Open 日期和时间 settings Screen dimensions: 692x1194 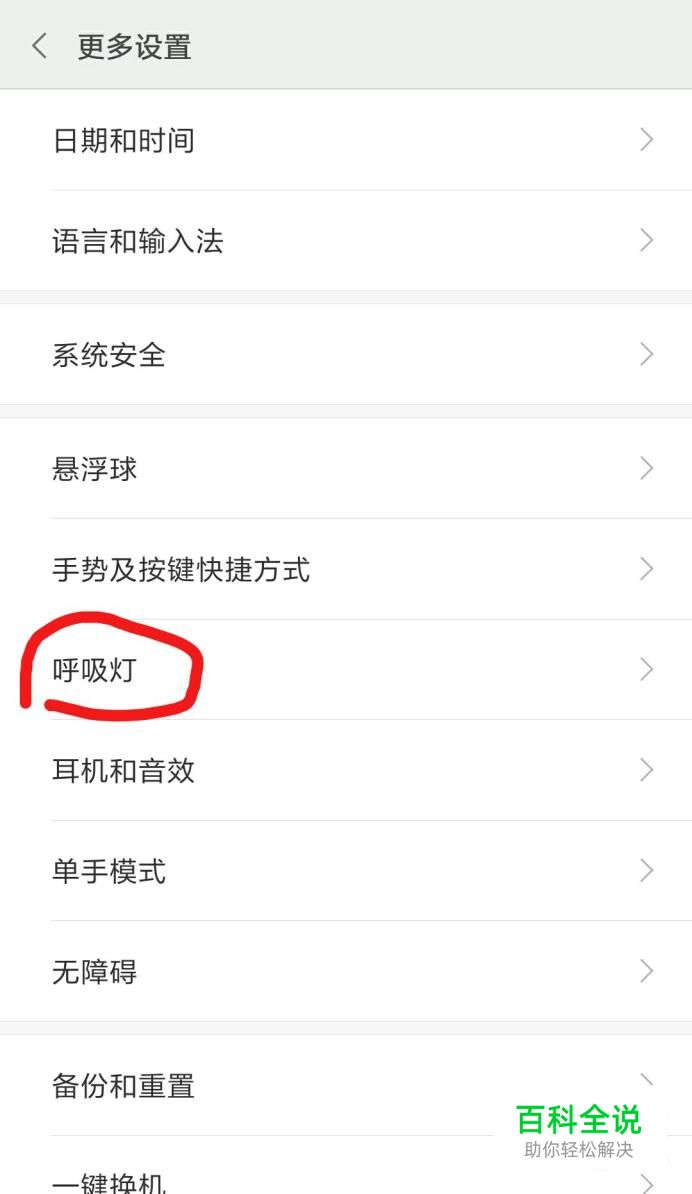346,140
